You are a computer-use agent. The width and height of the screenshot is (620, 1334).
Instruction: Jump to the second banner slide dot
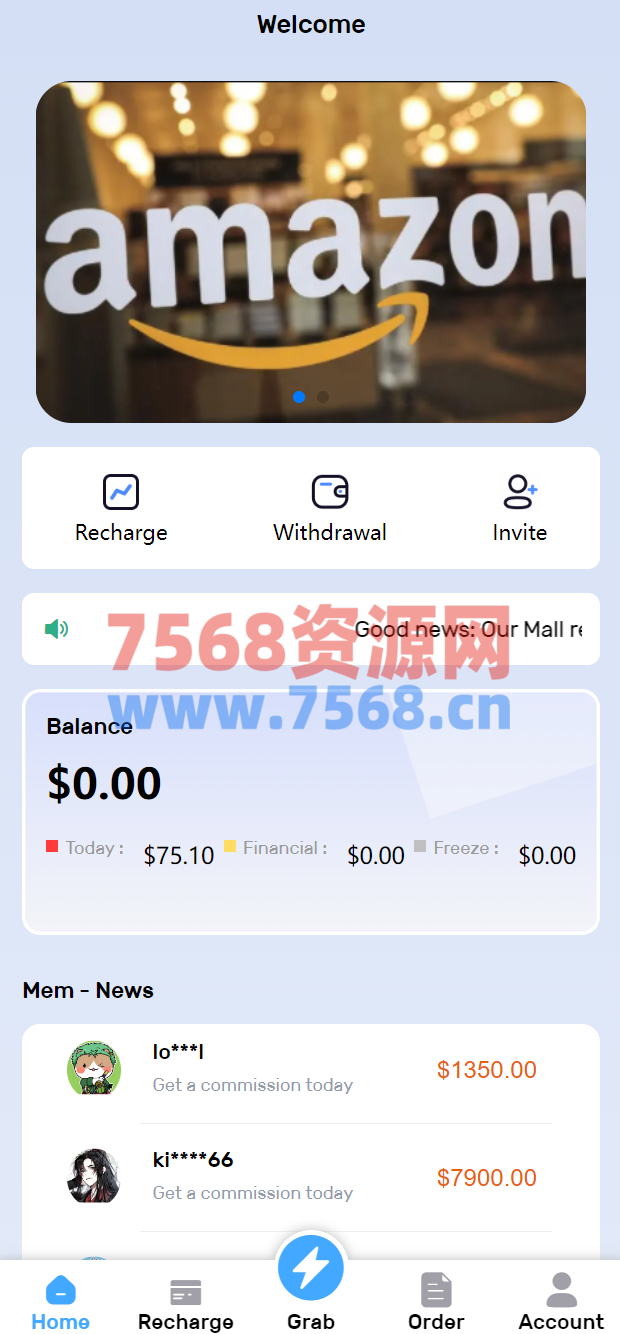pos(323,397)
